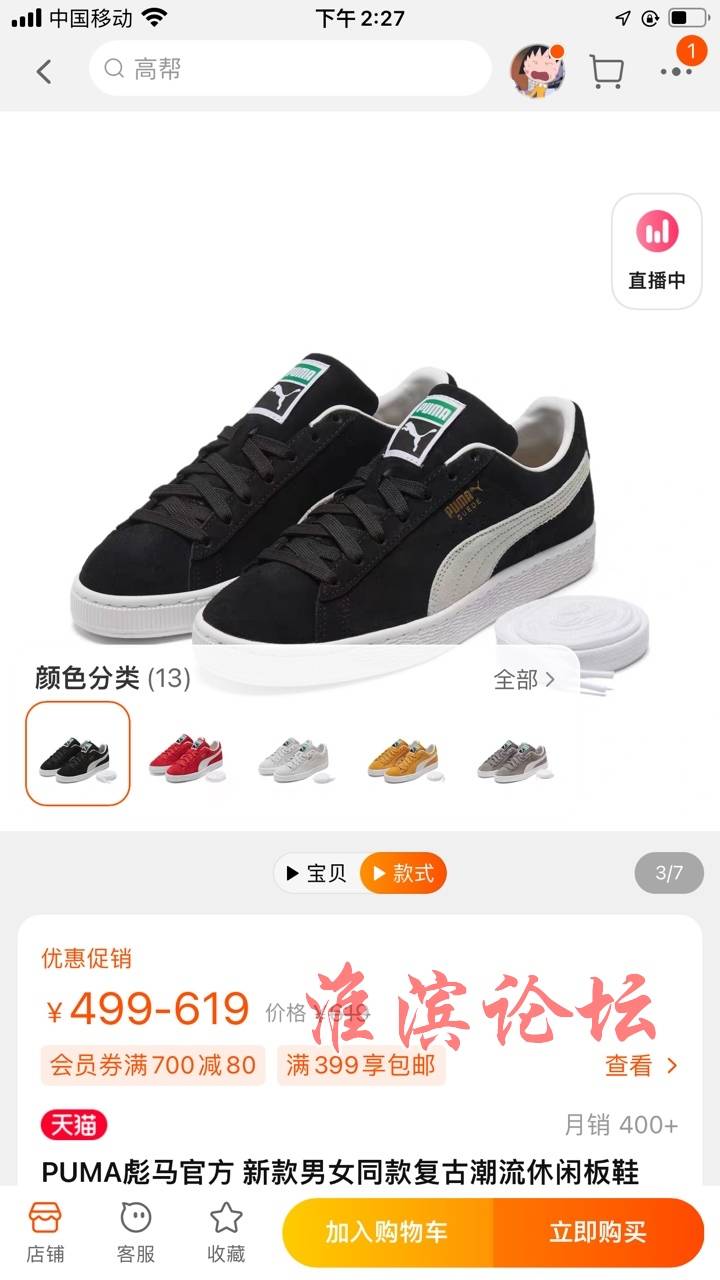Tap 加入购物车 to add to cart

387,1232
